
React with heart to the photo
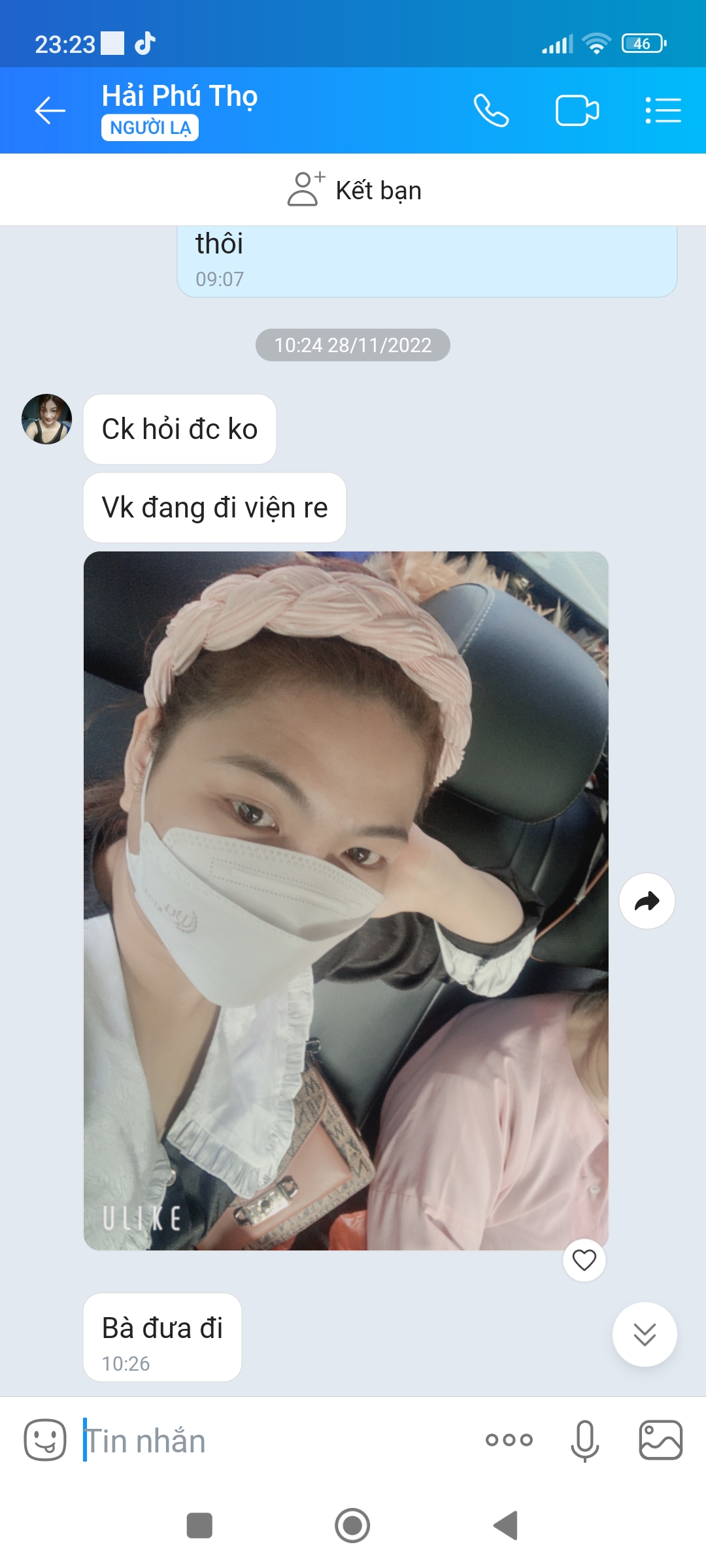pyautogui.click(x=584, y=1260)
